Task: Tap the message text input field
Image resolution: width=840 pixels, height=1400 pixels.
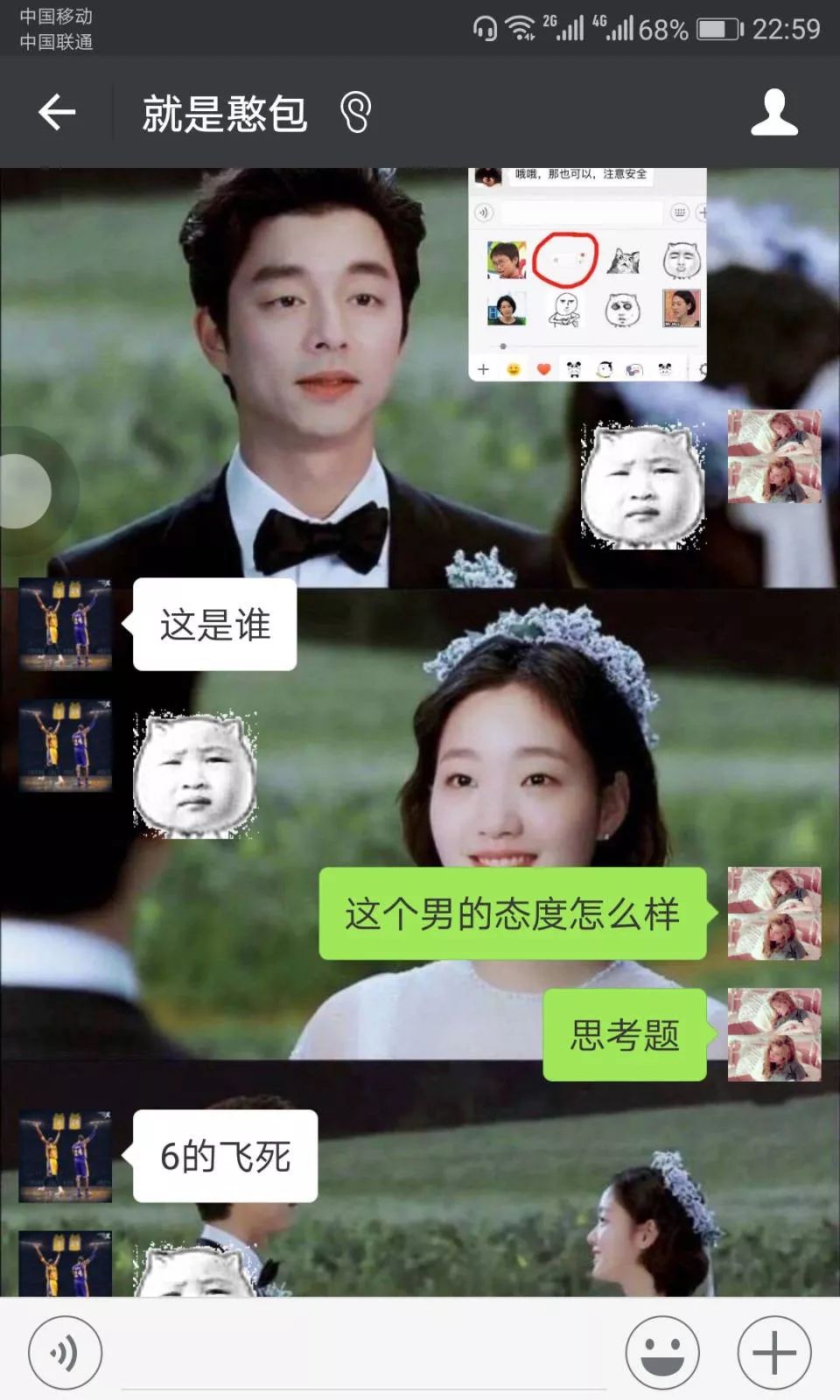Action: click(363, 1352)
